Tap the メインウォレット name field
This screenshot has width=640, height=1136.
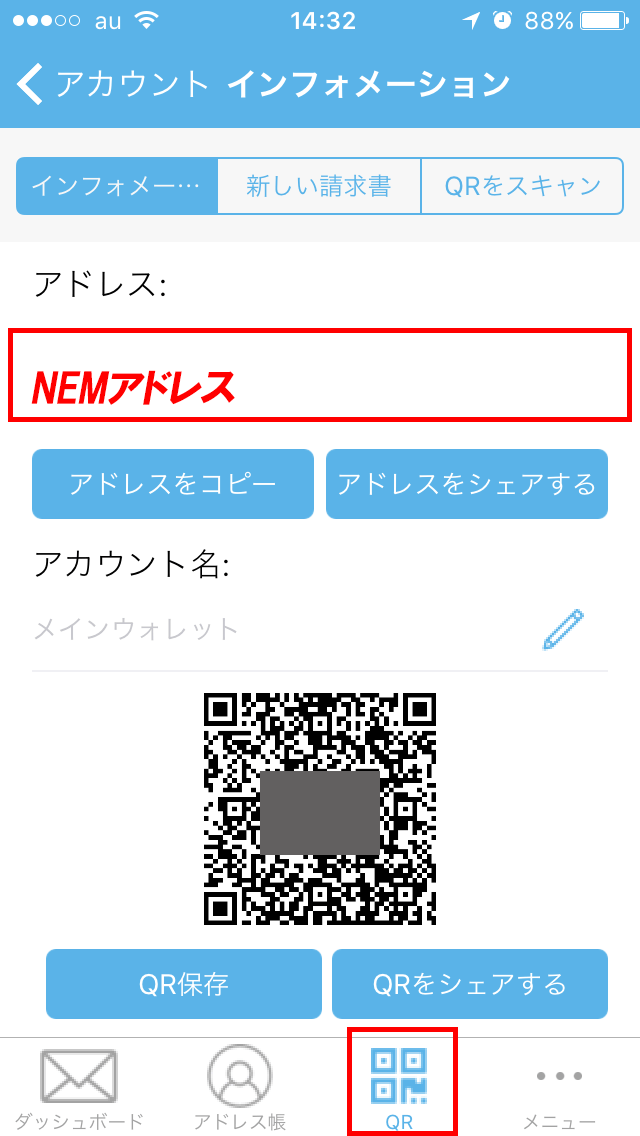coord(283,629)
